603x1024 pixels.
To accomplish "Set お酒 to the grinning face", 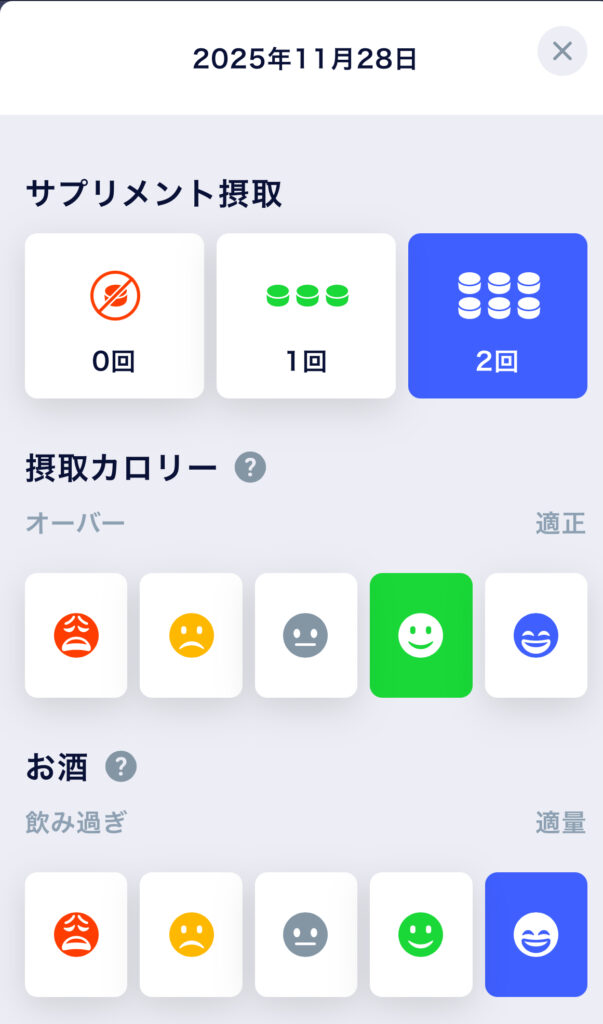I will pos(536,935).
